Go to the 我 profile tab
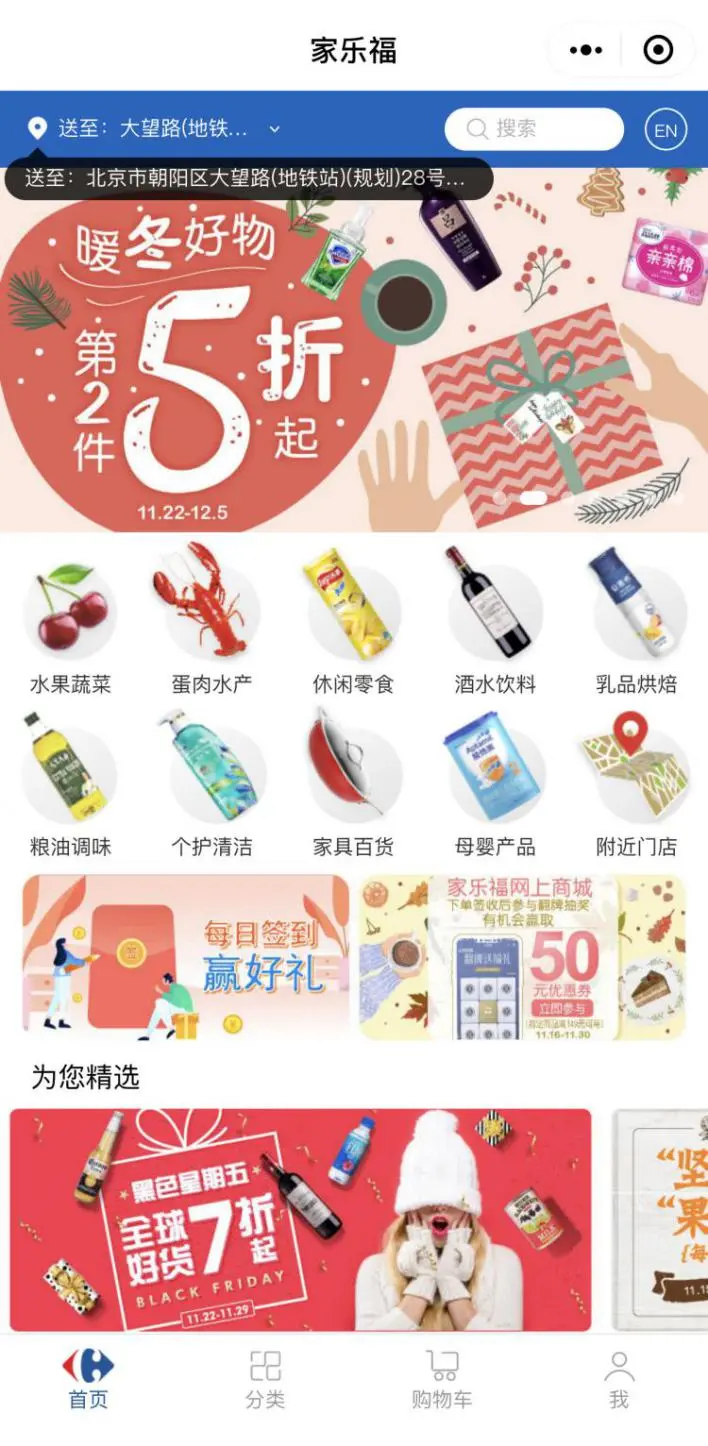This screenshot has height=1446, width=708. (619, 1380)
